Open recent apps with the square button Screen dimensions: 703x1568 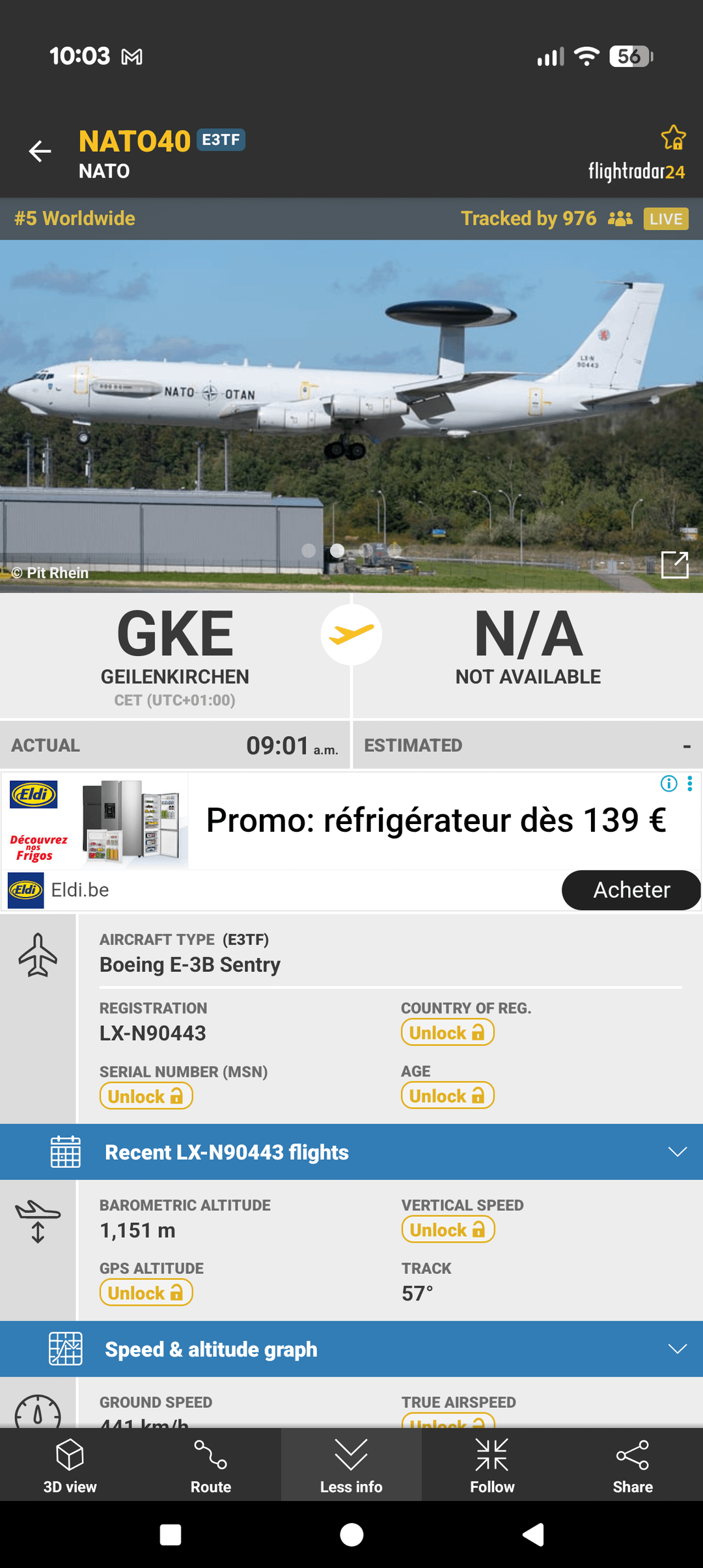coord(171,1535)
